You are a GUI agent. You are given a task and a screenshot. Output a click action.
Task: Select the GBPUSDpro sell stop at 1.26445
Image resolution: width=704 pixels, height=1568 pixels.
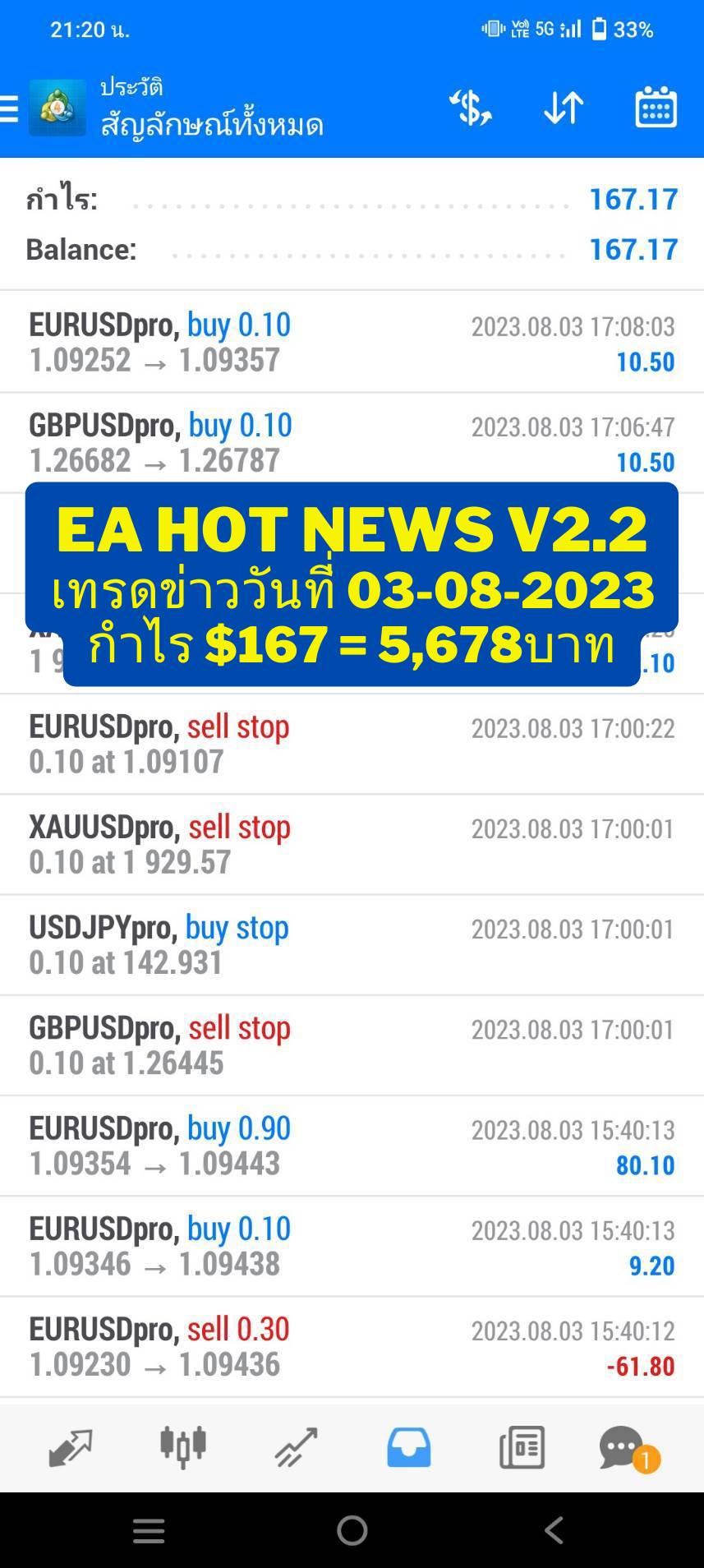[352, 1045]
